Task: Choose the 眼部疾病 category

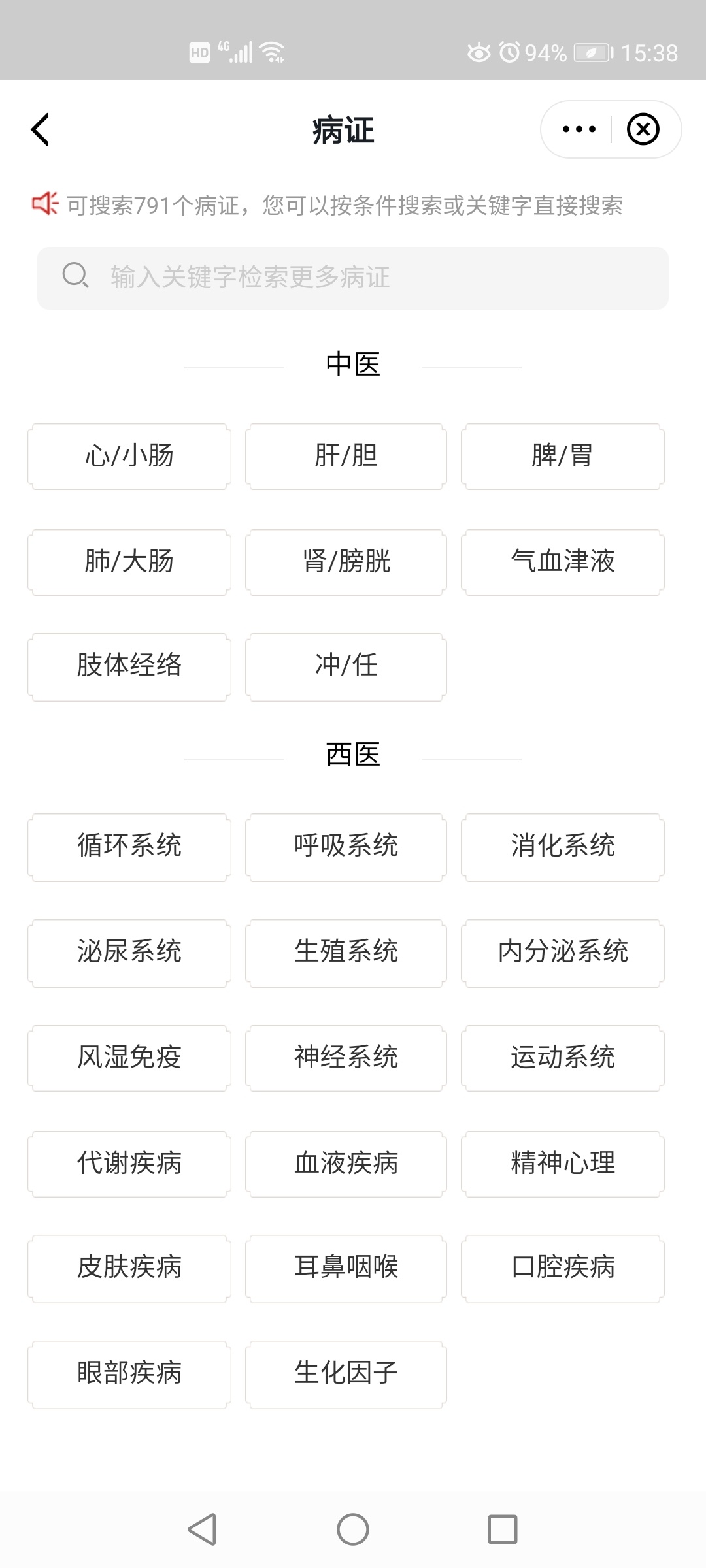Action: pos(129,1374)
